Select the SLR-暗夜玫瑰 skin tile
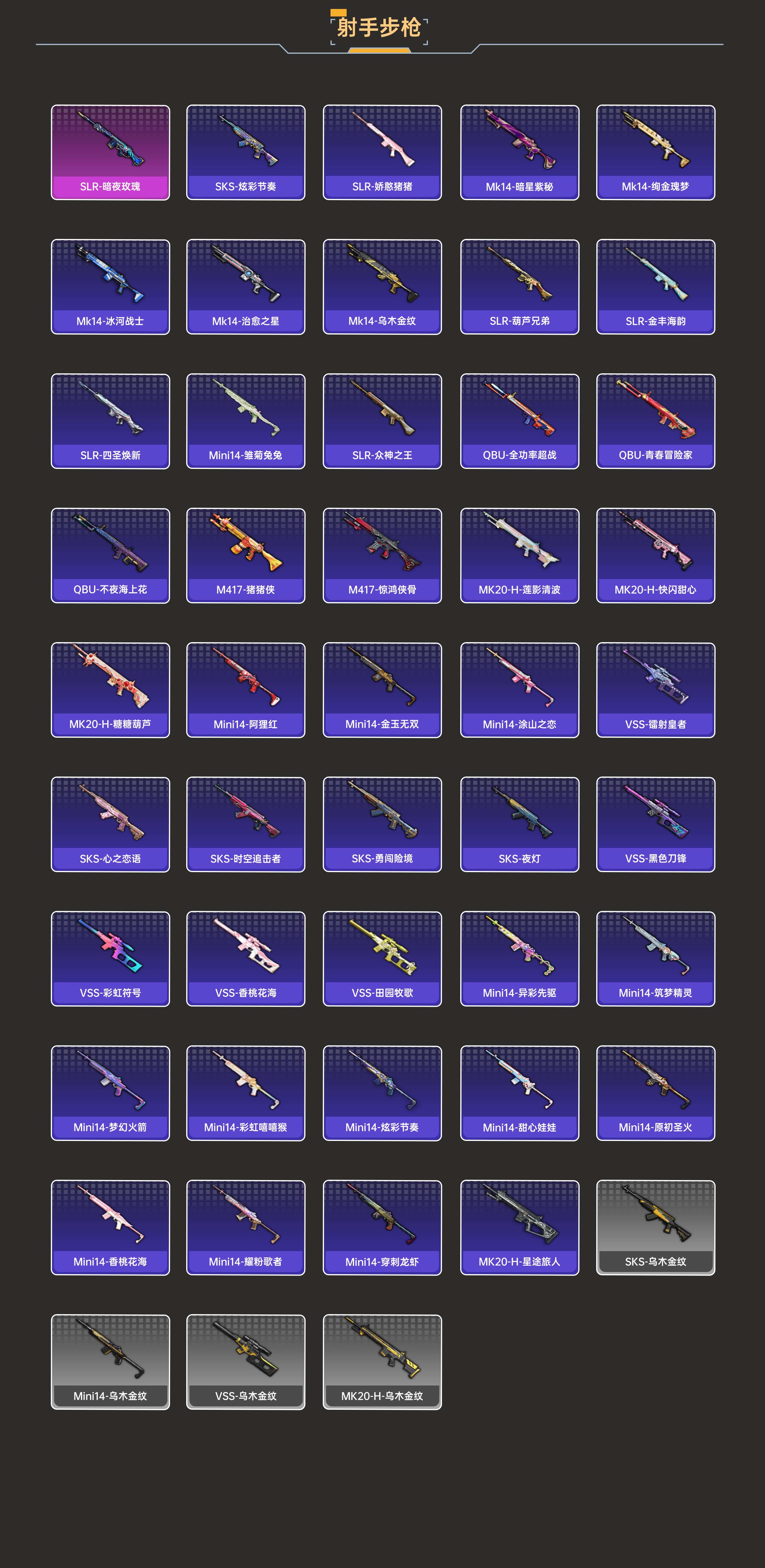The image size is (765, 1568). 110,152
